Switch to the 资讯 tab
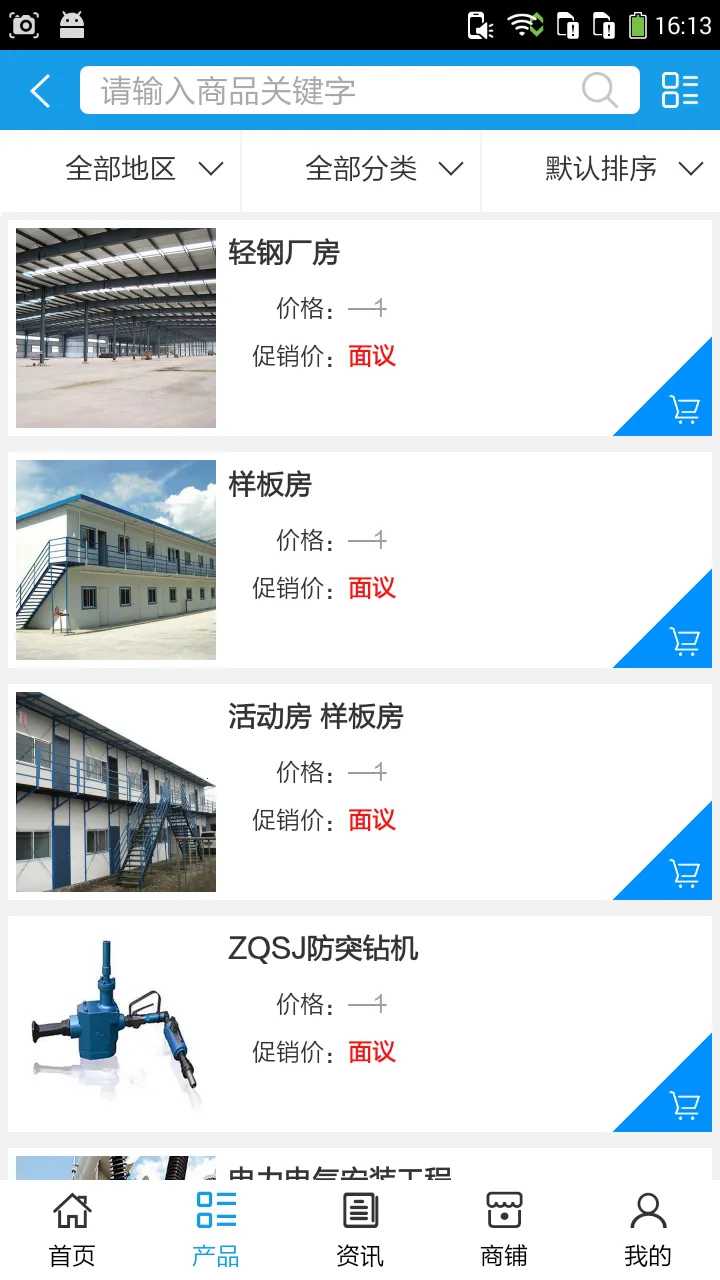This screenshot has height=1280, width=720. 359,1225
